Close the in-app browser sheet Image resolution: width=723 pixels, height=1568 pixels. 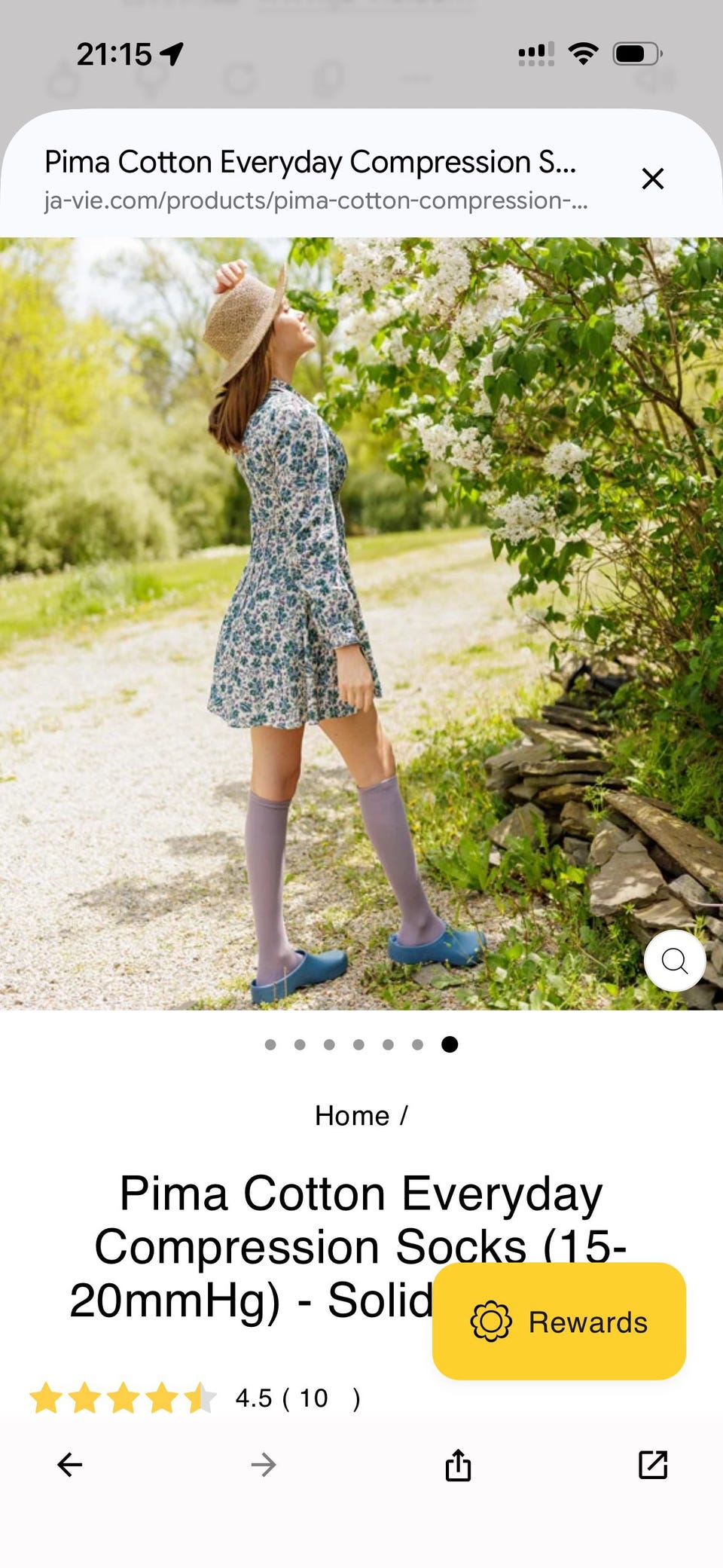tap(652, 179)
